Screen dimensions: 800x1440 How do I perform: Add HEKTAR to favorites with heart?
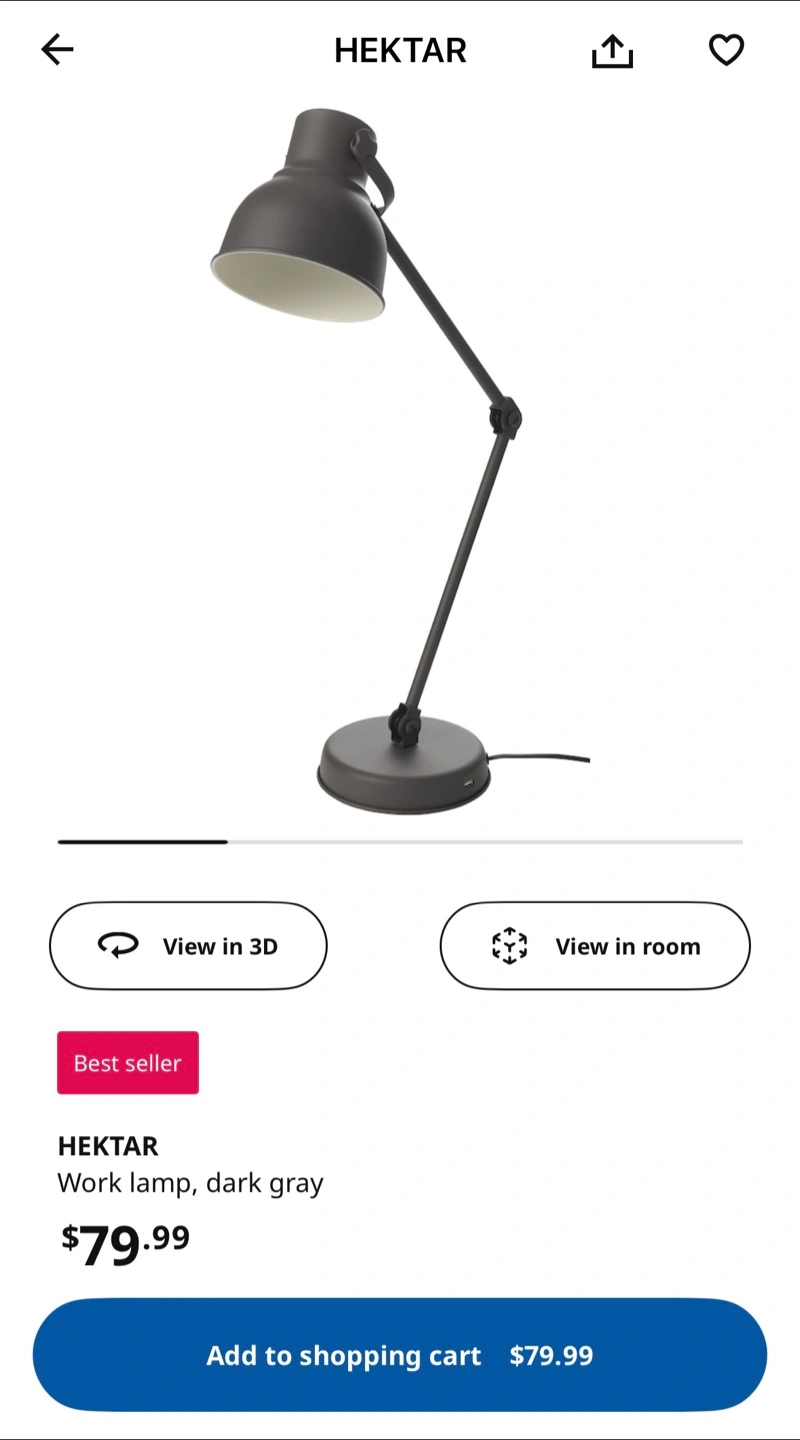point(727,50)
